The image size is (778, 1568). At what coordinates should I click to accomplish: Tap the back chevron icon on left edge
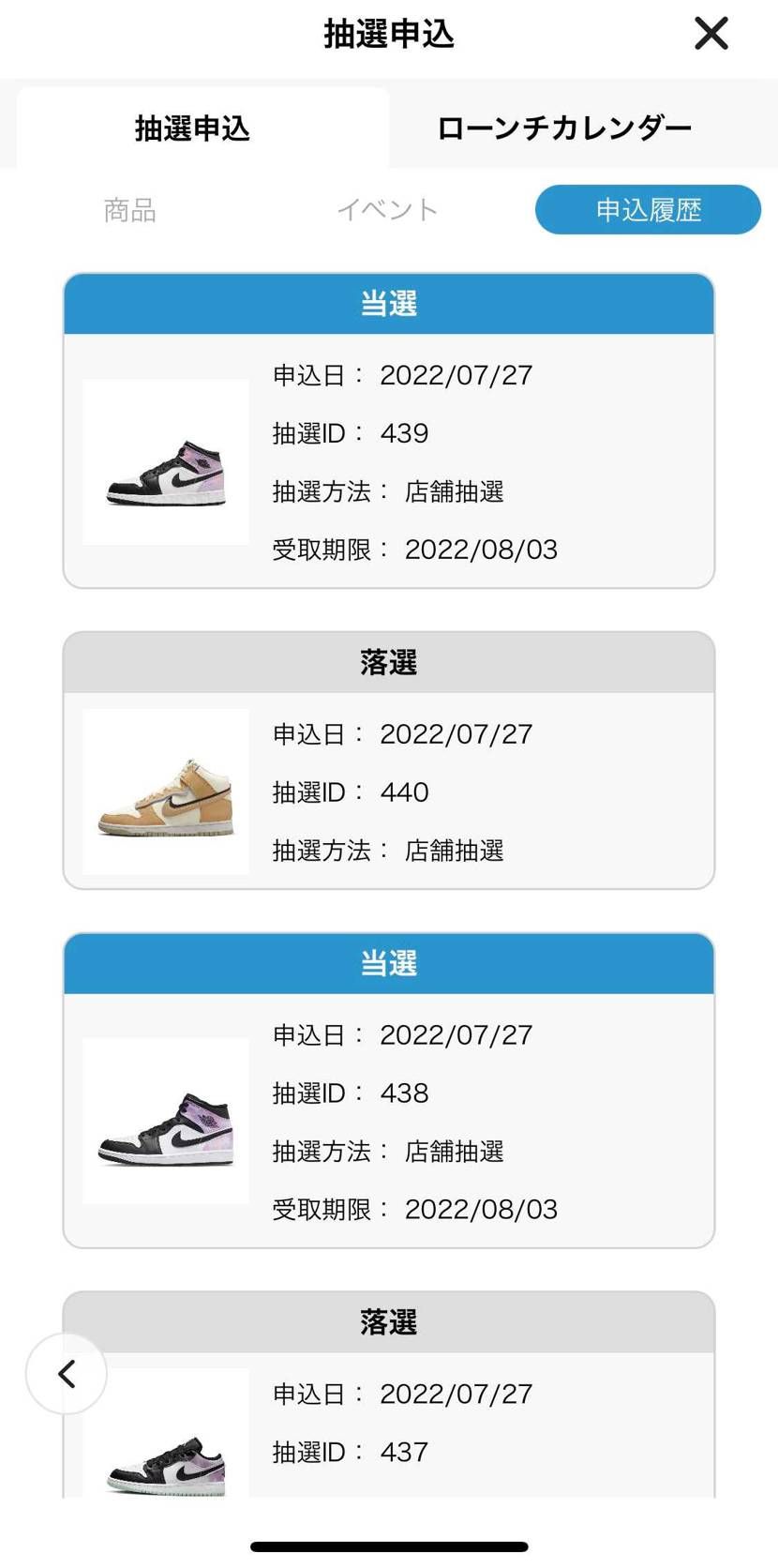tap(65, 1374)
